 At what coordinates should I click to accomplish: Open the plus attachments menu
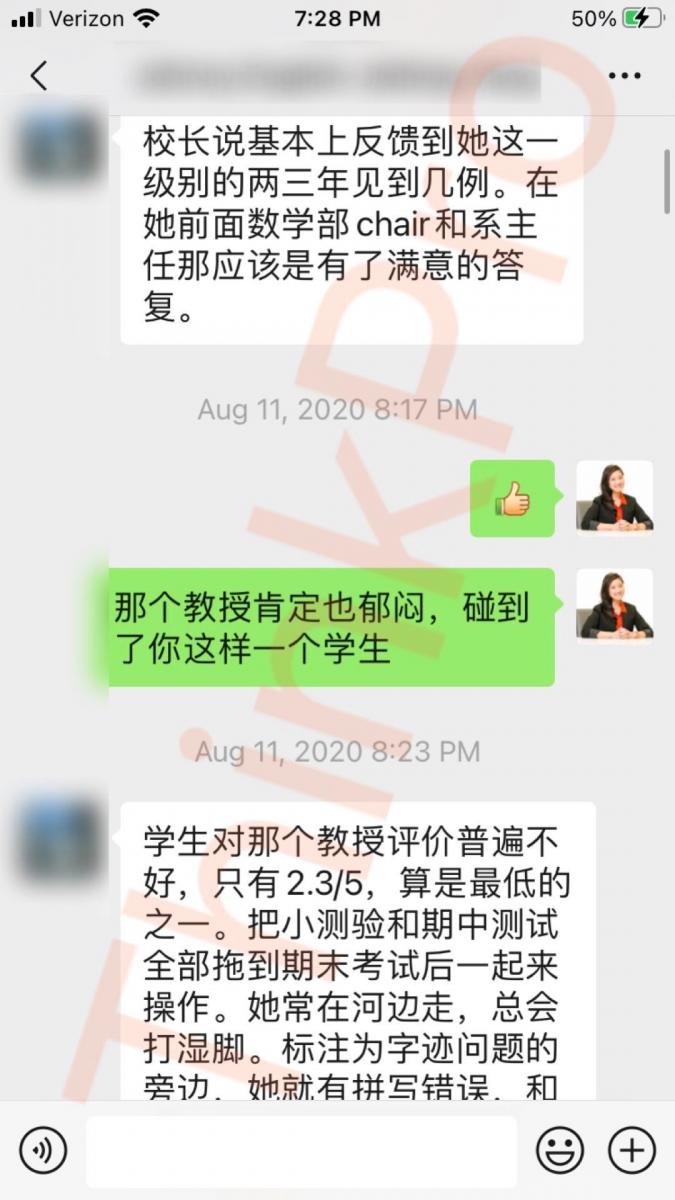coord(632,1150)
